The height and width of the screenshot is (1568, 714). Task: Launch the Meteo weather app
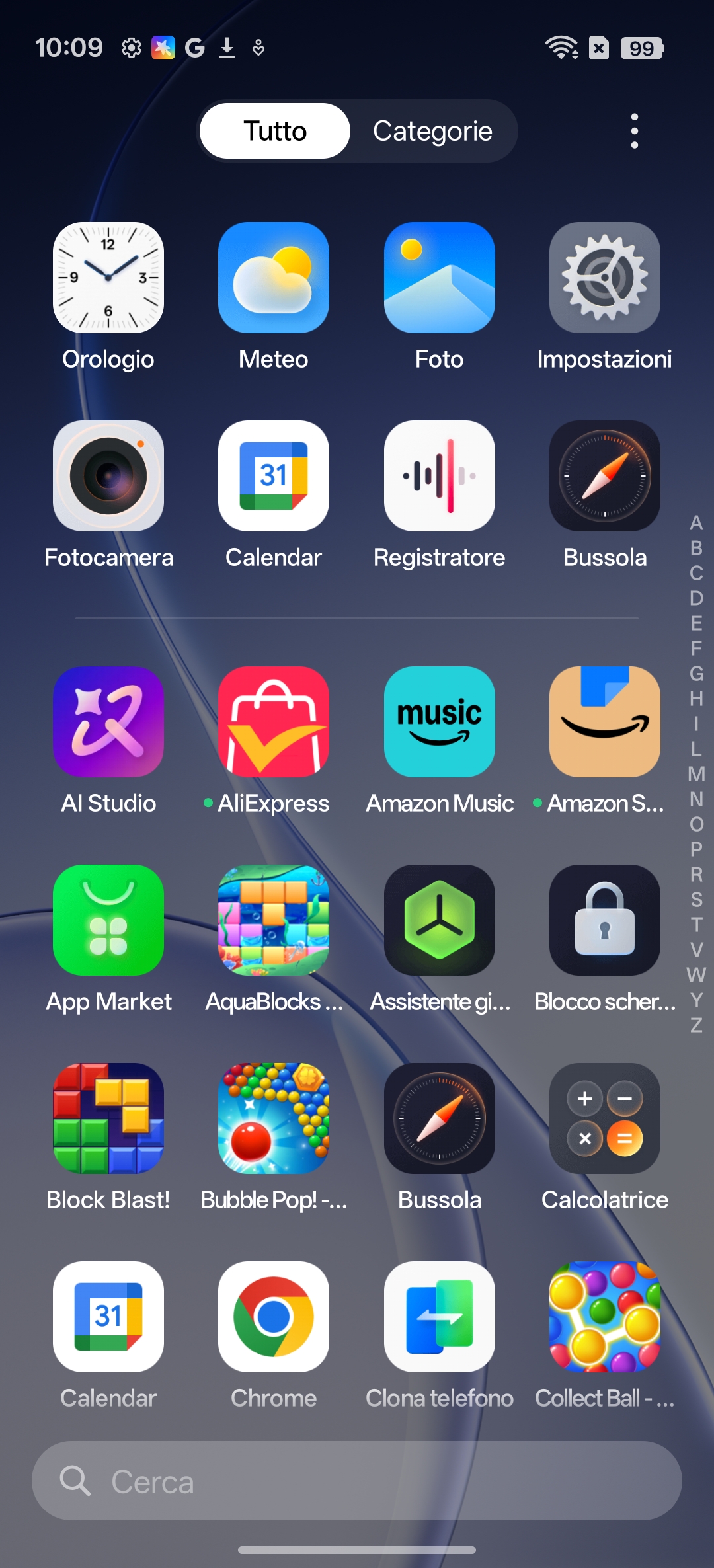pos(274,278)
